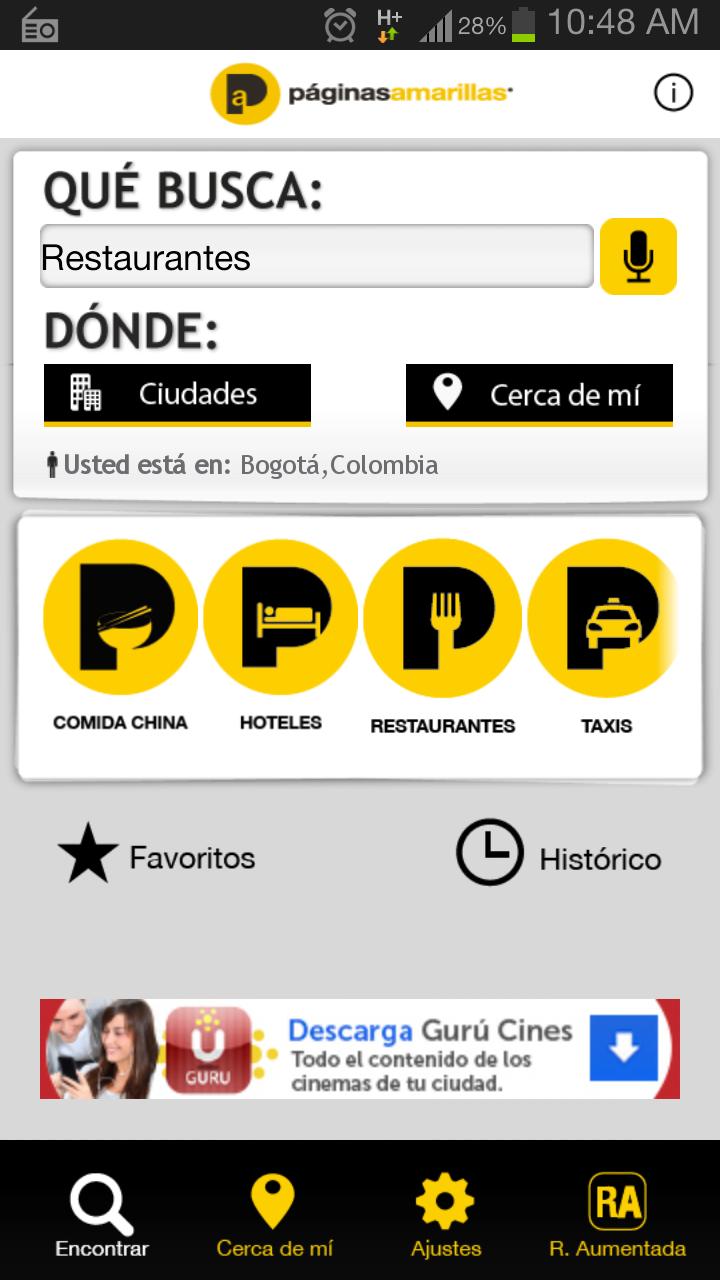Switch location using Cerca de mí button

(538, 394)
